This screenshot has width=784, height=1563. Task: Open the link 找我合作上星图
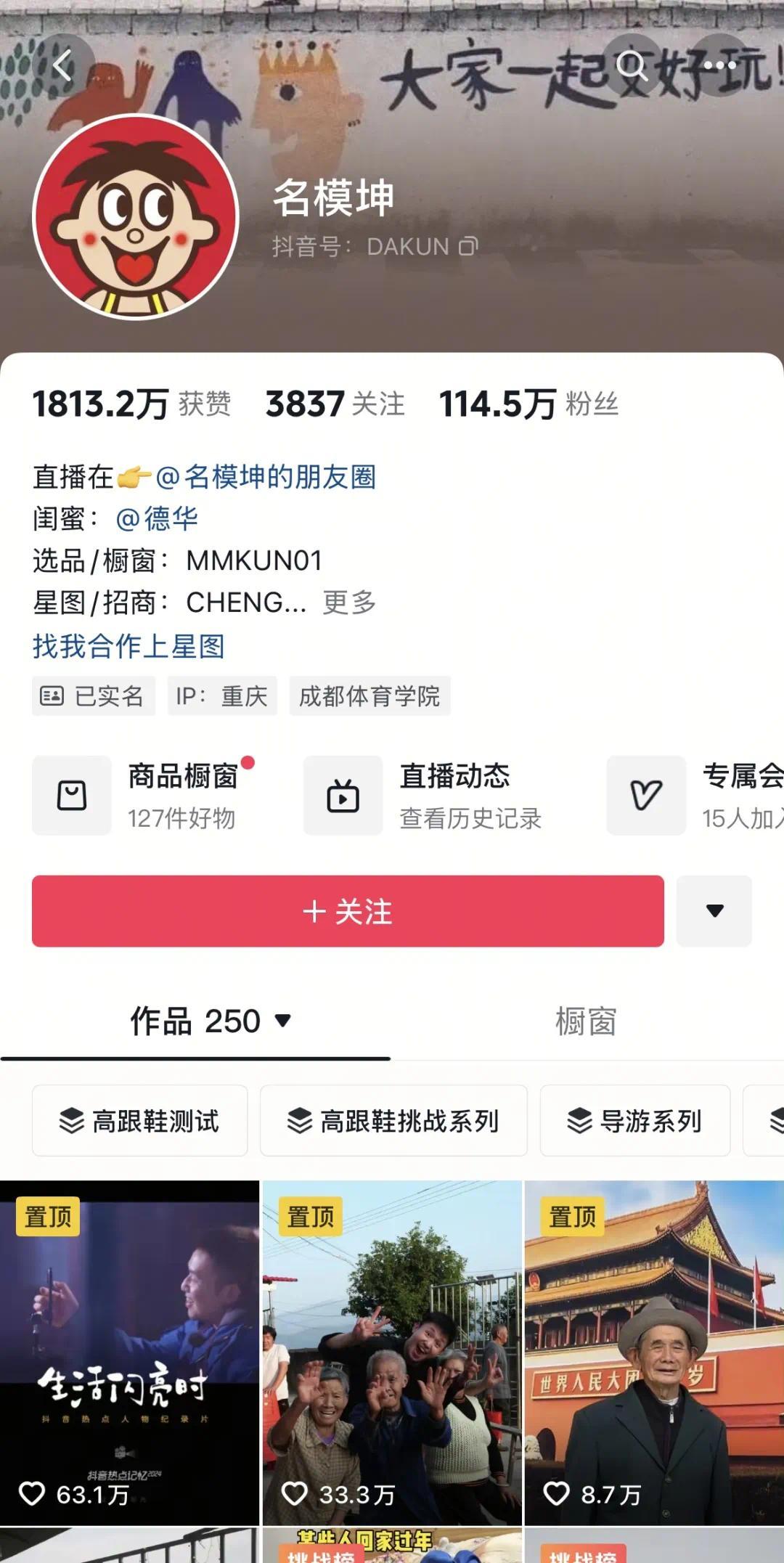click(128, 645)
